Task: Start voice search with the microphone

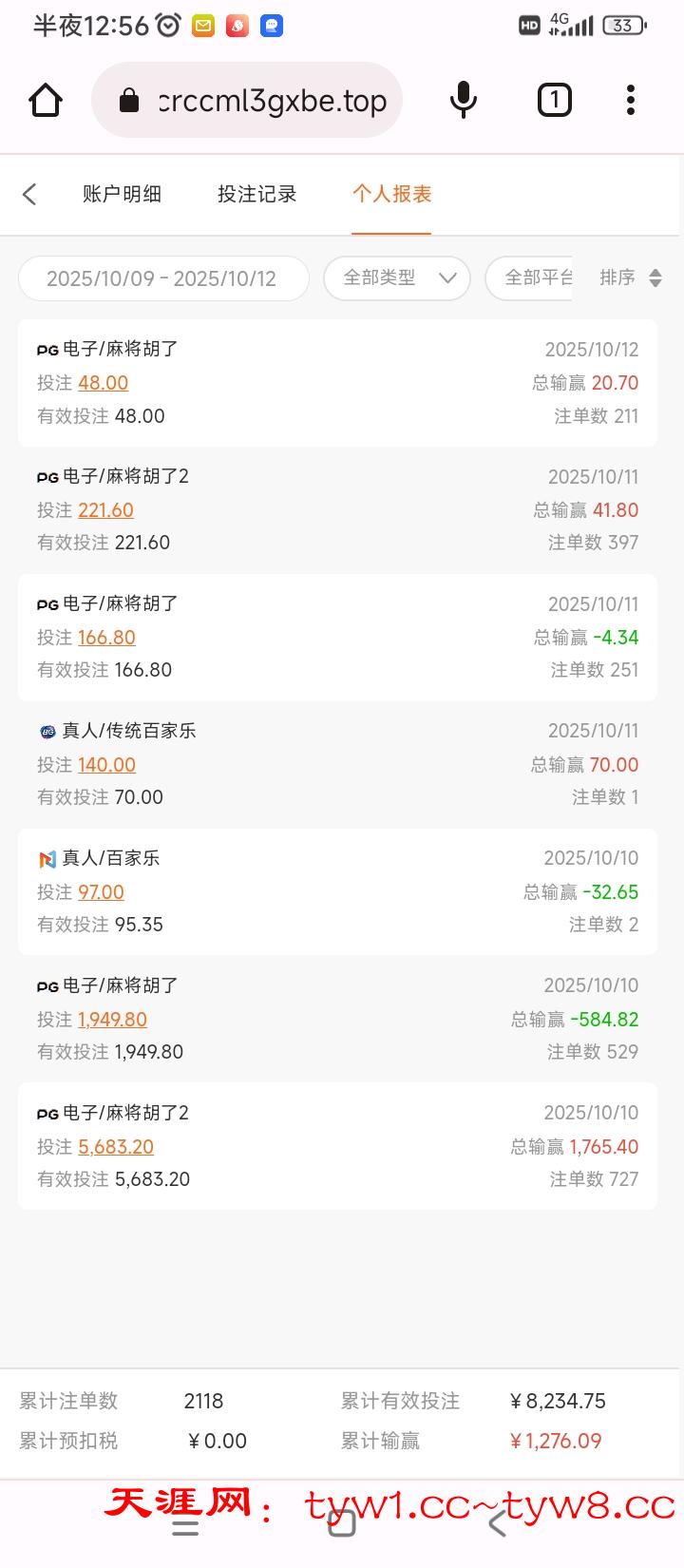Action: pos(464,100)
